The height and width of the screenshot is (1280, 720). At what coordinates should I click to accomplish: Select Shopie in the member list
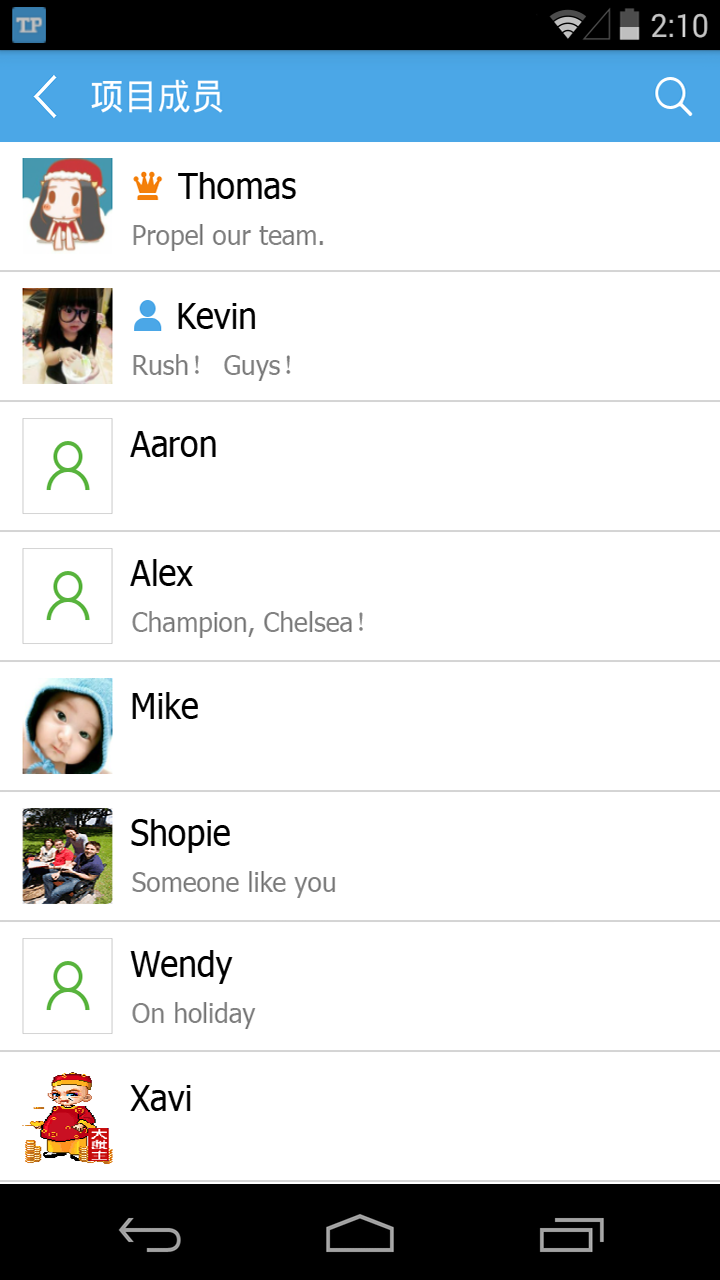[360, 856]
